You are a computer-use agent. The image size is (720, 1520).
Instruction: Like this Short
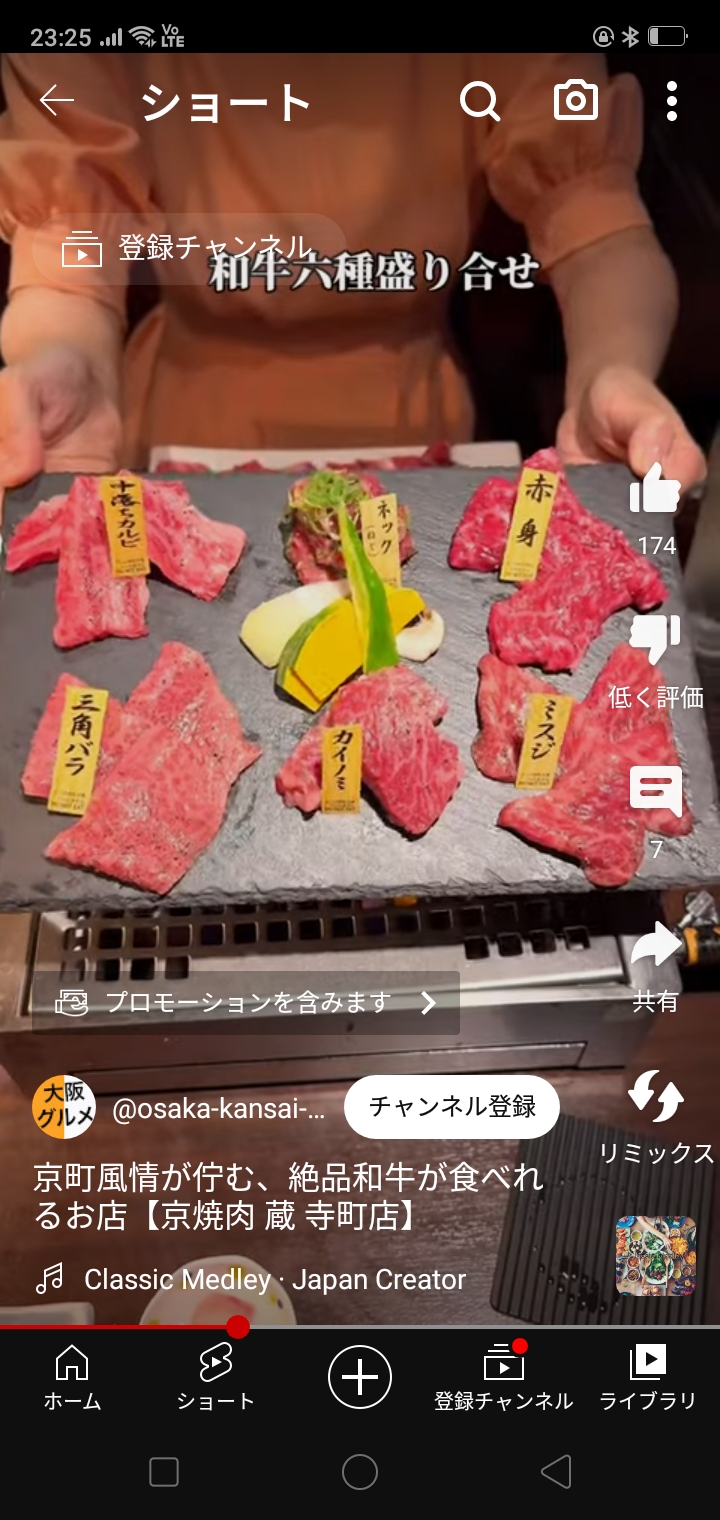656,492
